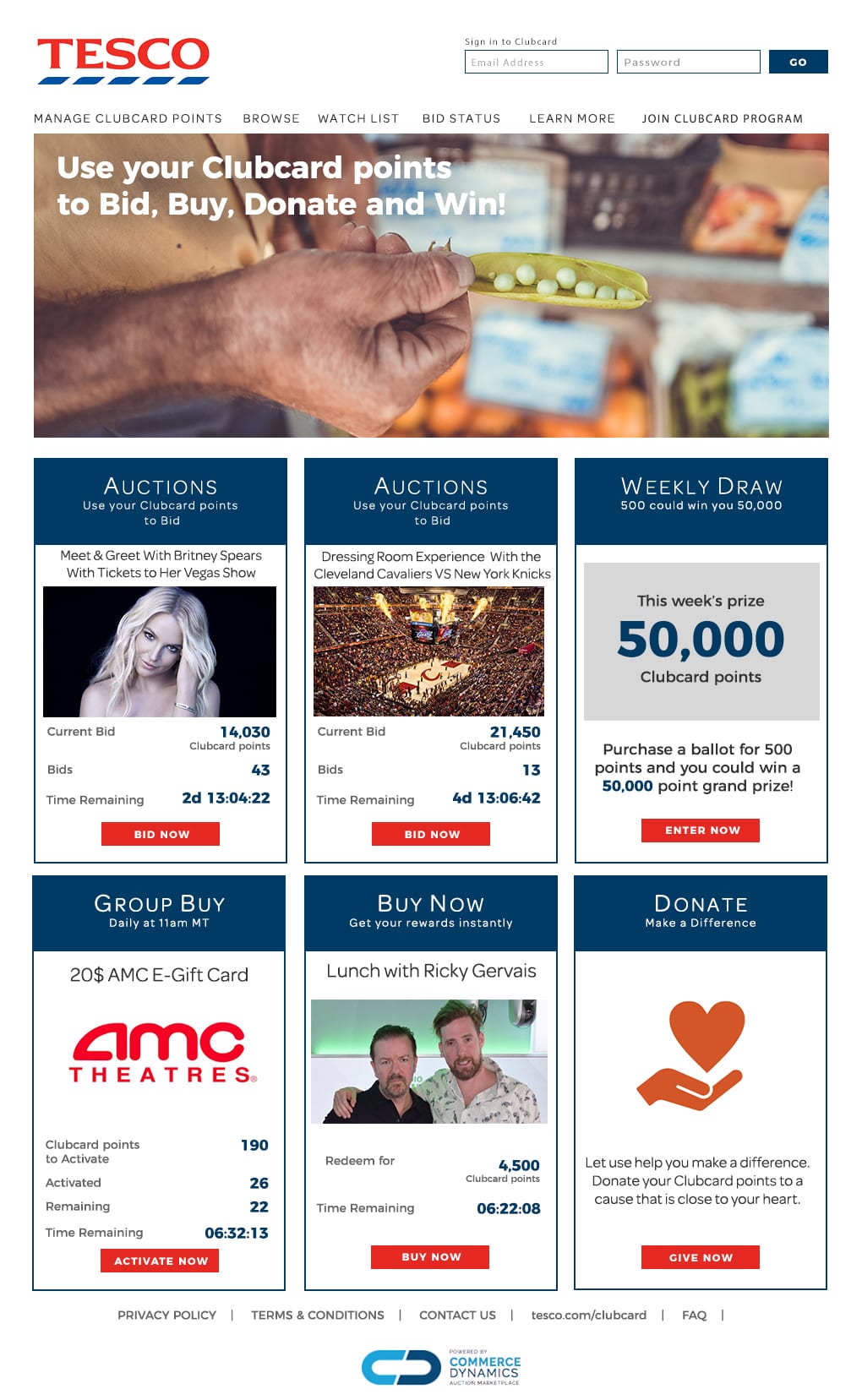Image resolution: width=862 pixels, height=1400 pixels.
Task: Open Terms & Conditions
Action: pos(317,1315)
